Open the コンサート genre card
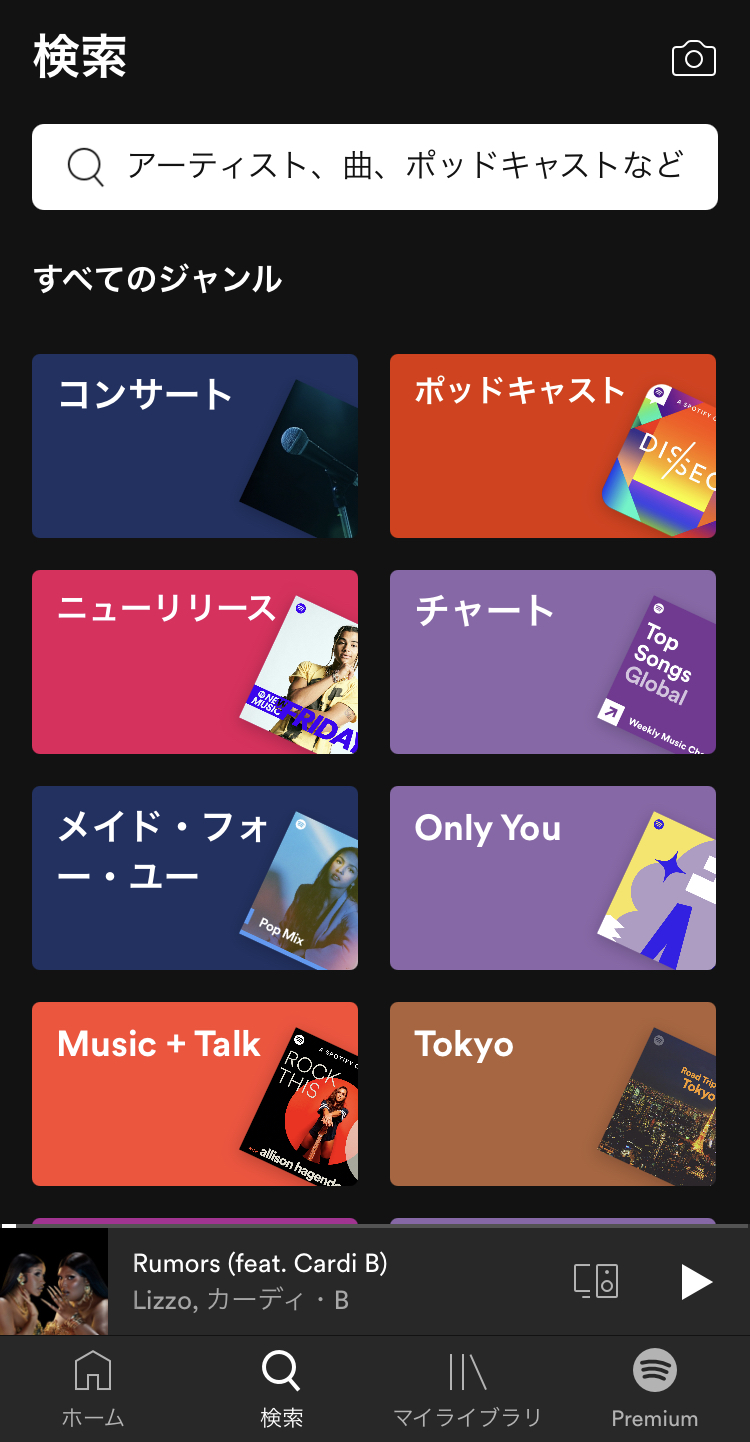 click(195, 446)
